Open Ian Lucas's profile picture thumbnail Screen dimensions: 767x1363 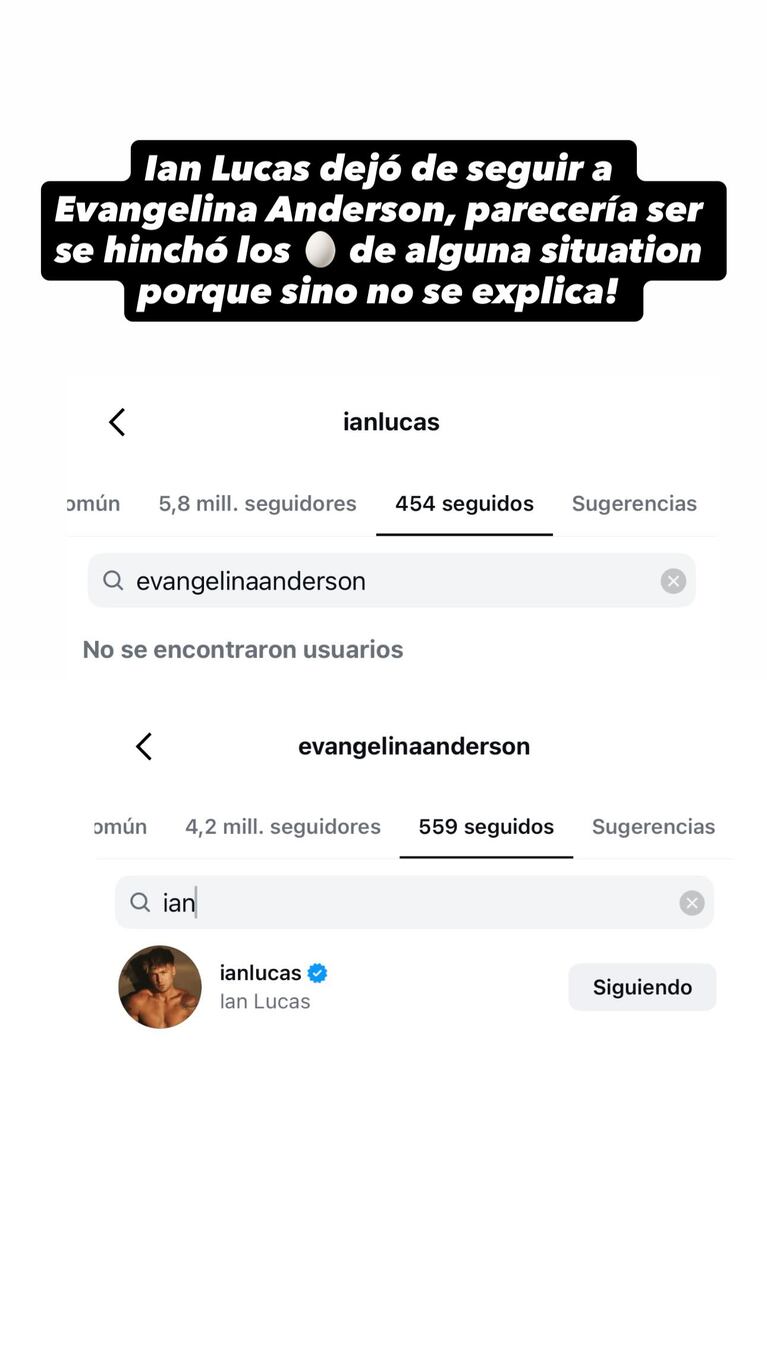[x=160, y=987]
